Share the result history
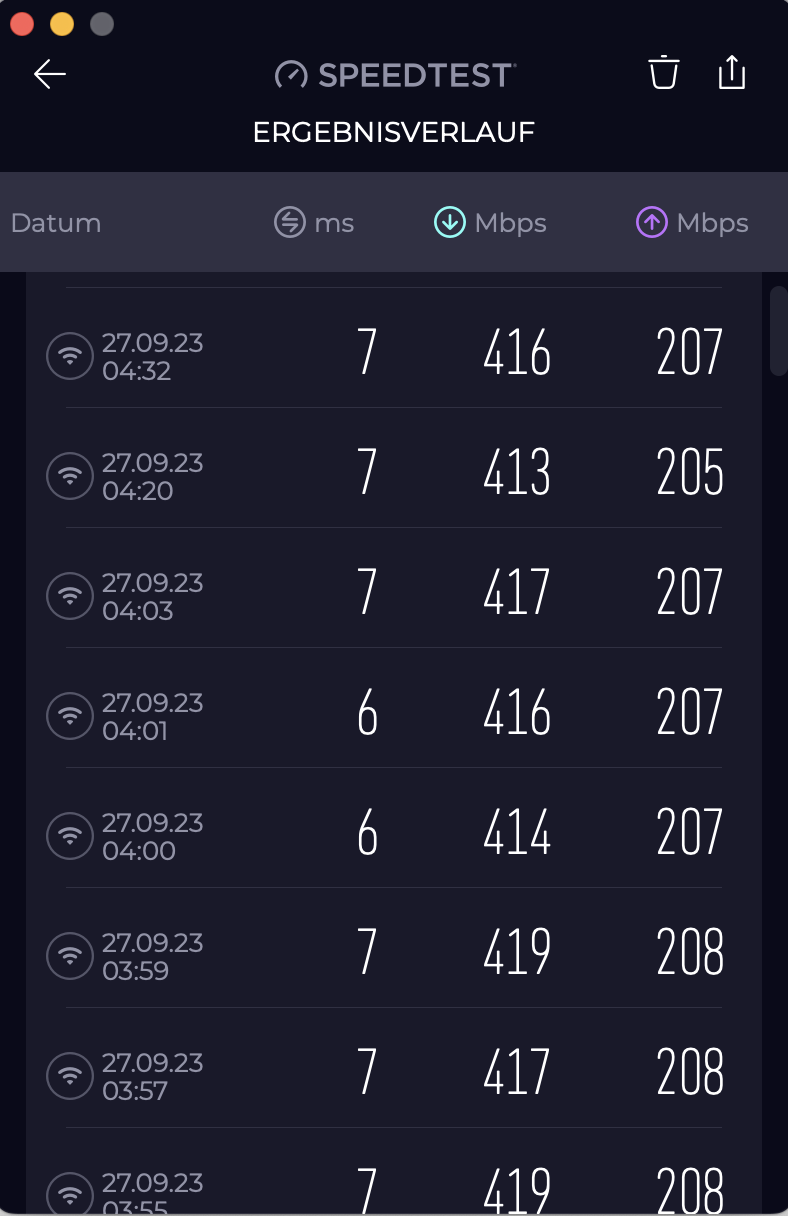This screenshot has height=1216, width=788. pyautogui.click(x=732, y=73)
